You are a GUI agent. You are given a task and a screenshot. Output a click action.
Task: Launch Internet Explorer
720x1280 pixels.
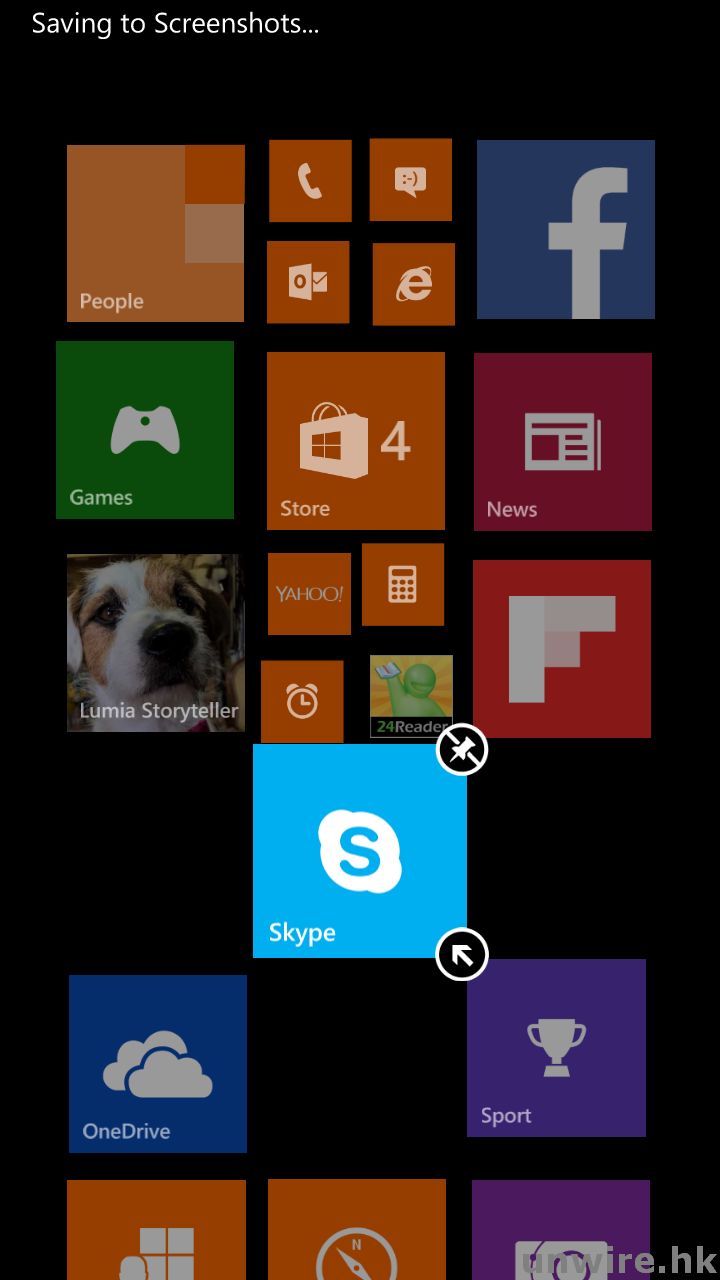point(414,284)
